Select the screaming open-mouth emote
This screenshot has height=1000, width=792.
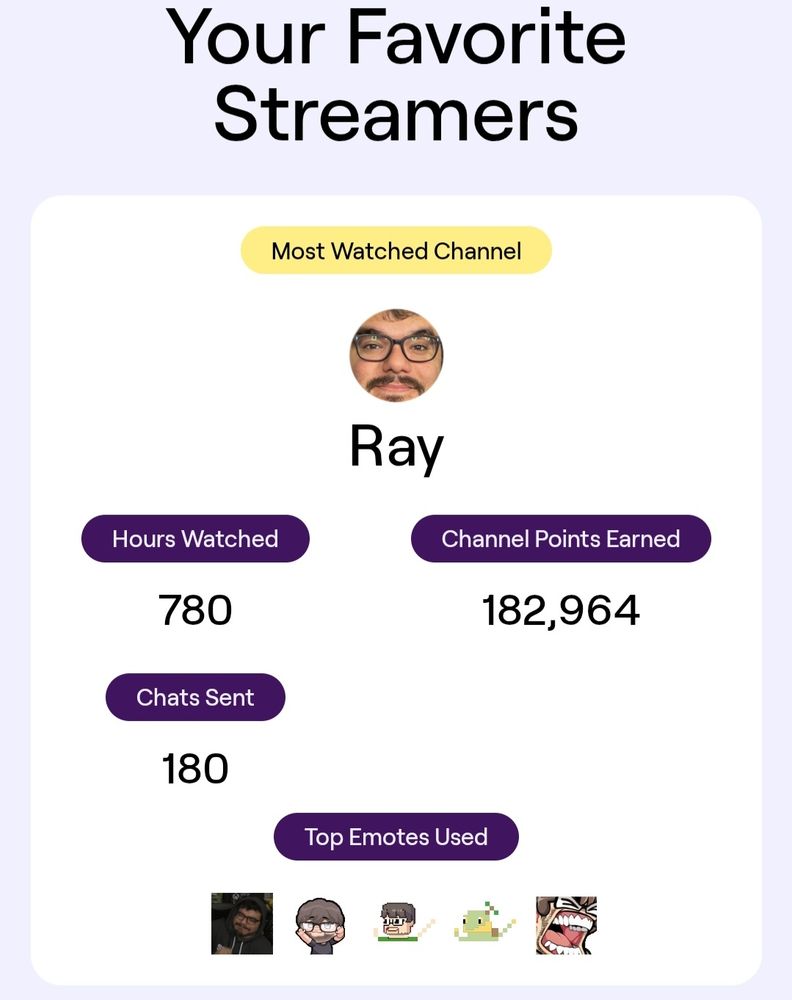coord(565,922)
